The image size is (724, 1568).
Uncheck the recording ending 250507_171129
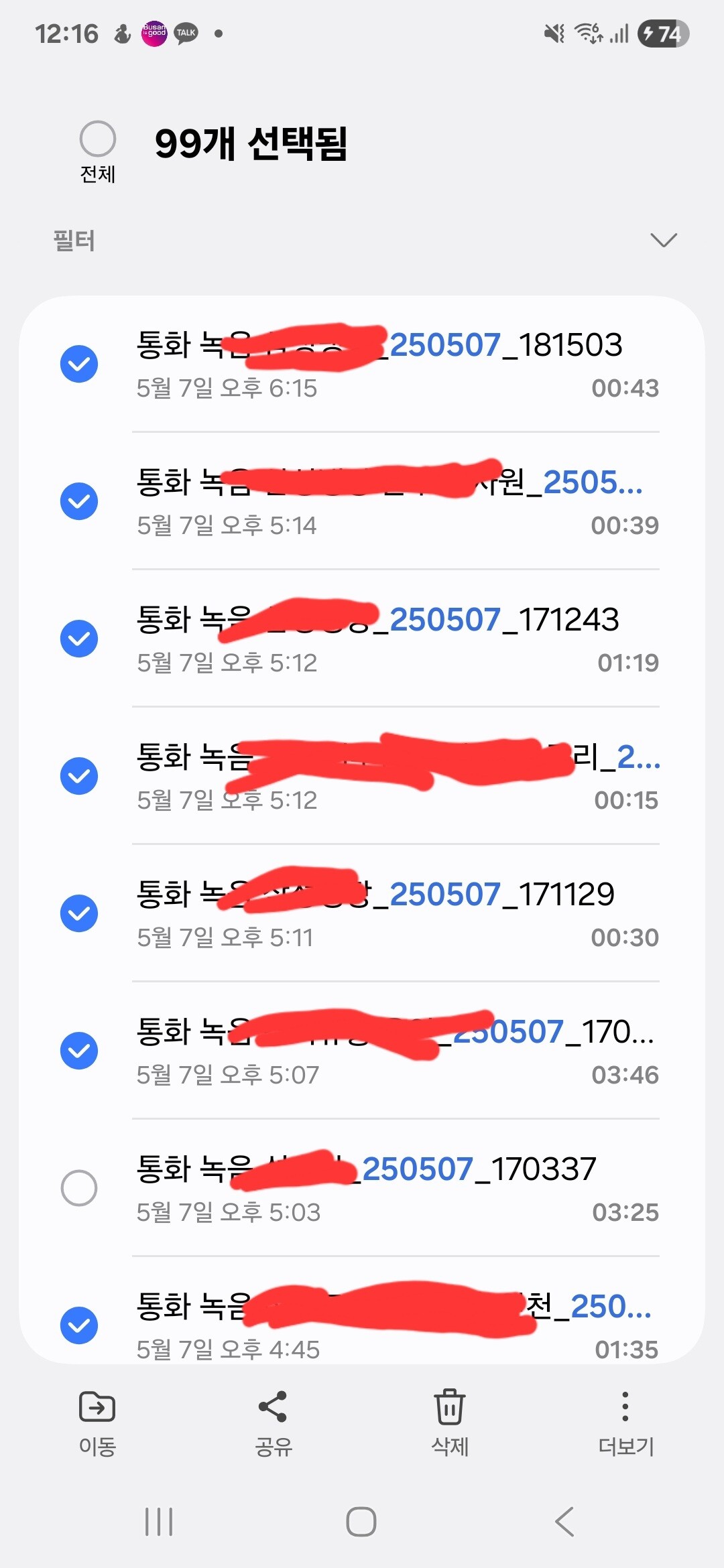pyautogui.click(x=79, y=913)
